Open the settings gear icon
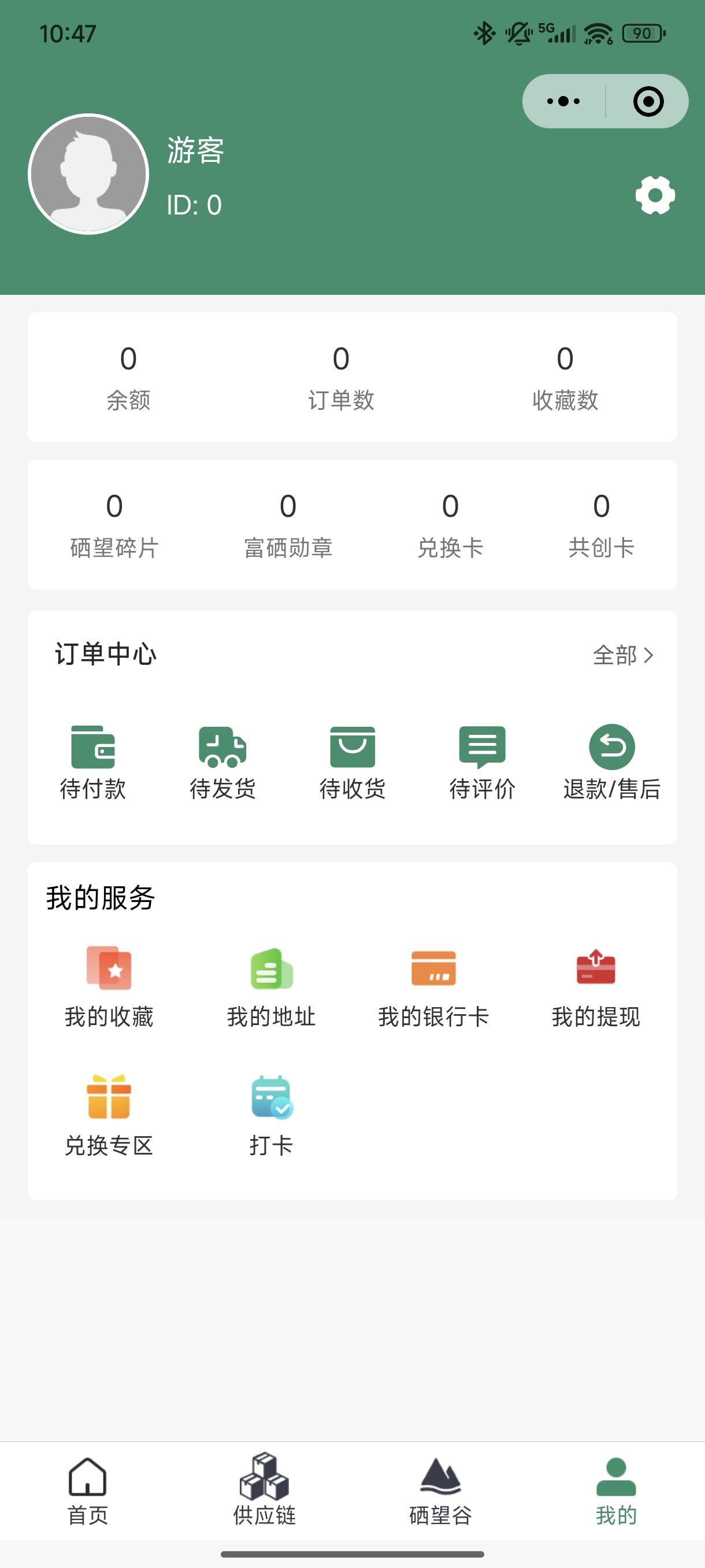 click(655, 195)
